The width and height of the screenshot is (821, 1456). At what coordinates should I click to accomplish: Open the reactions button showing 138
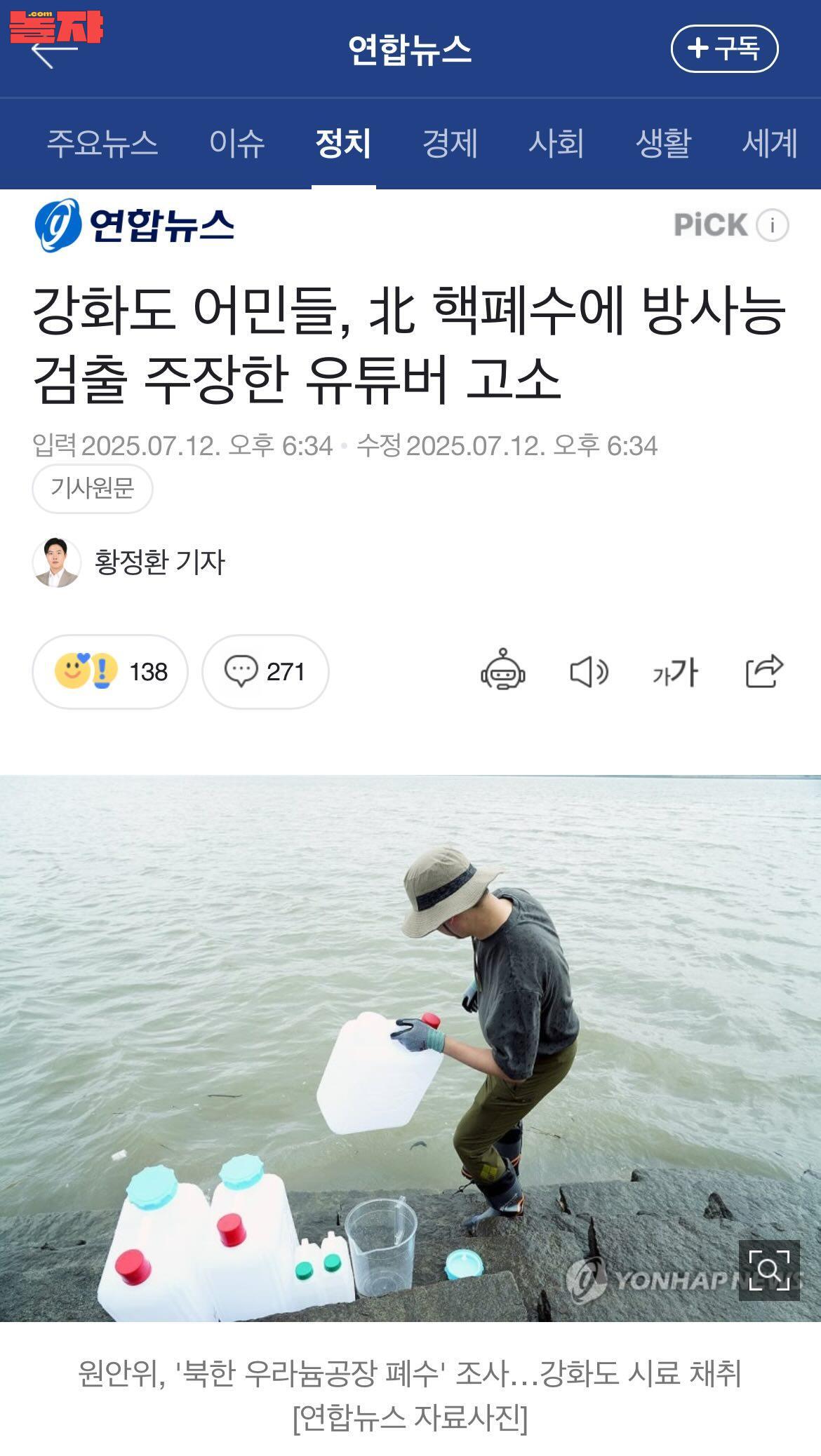[110, 672]
